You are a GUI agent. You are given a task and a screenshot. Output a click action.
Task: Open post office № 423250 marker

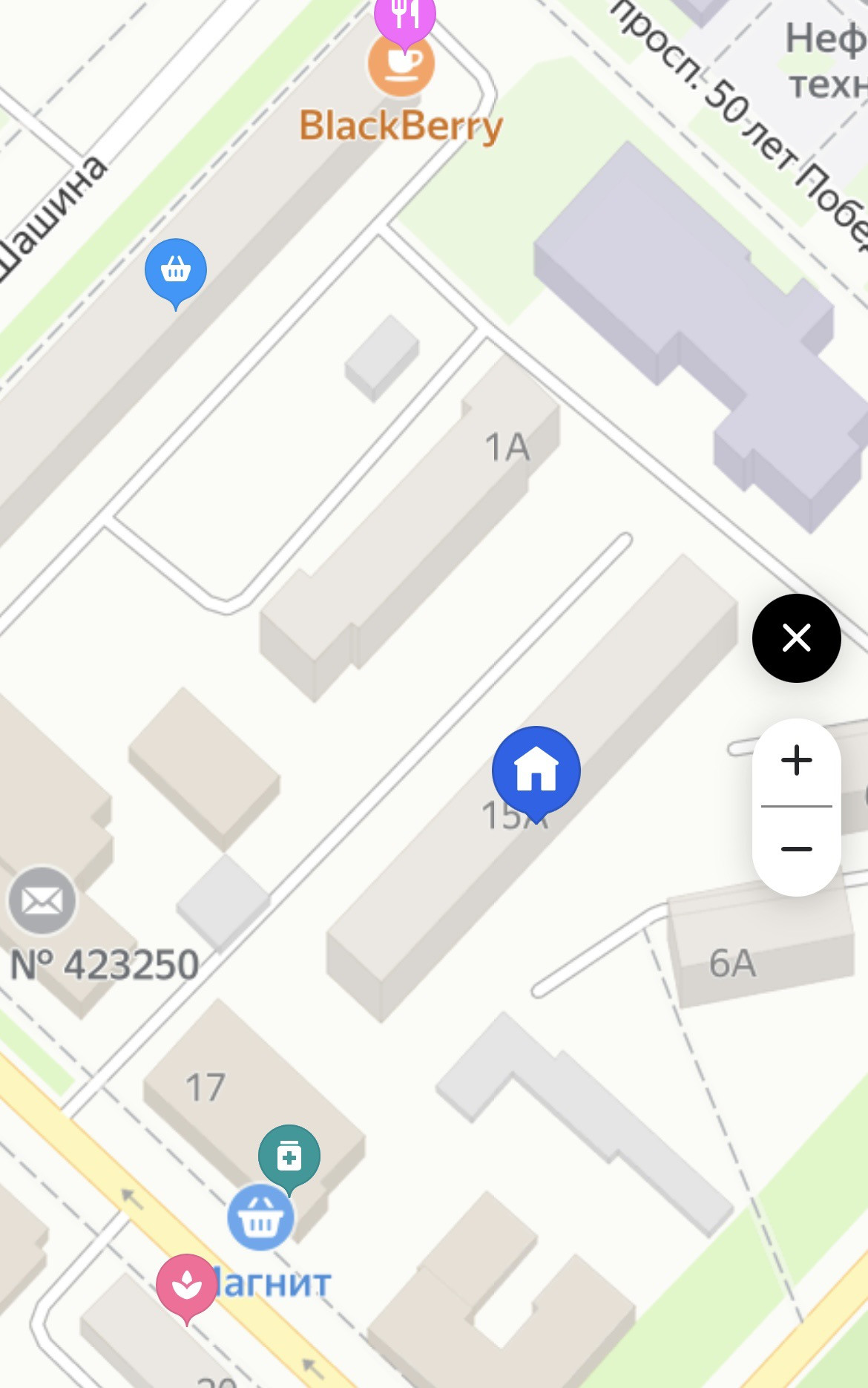pos(42,901)
